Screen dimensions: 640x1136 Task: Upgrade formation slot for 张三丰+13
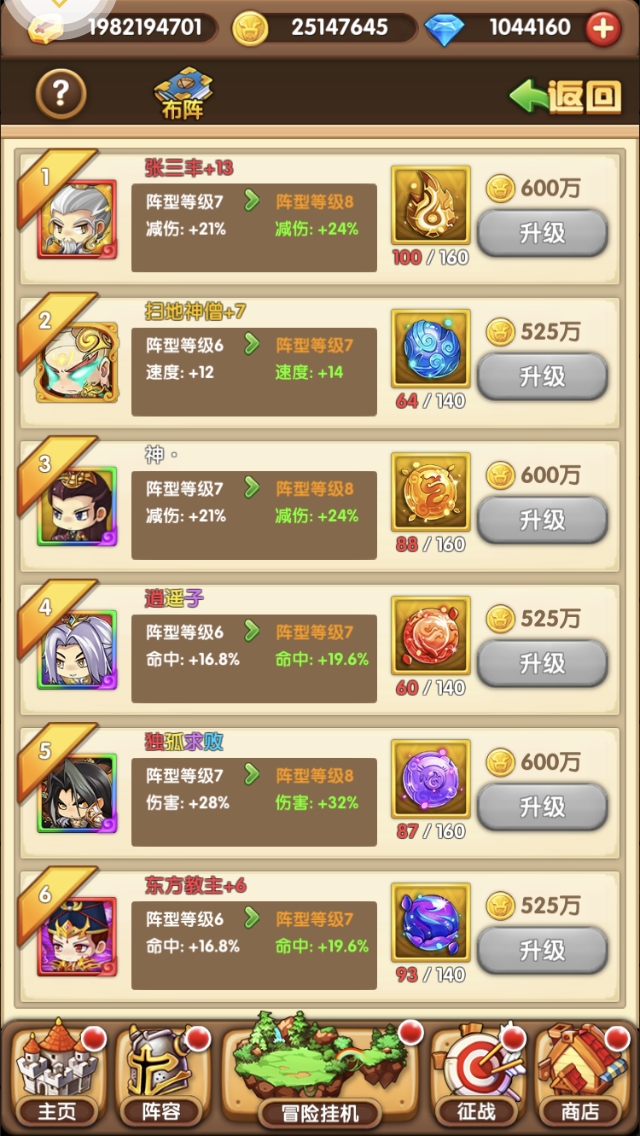(542, 233)
